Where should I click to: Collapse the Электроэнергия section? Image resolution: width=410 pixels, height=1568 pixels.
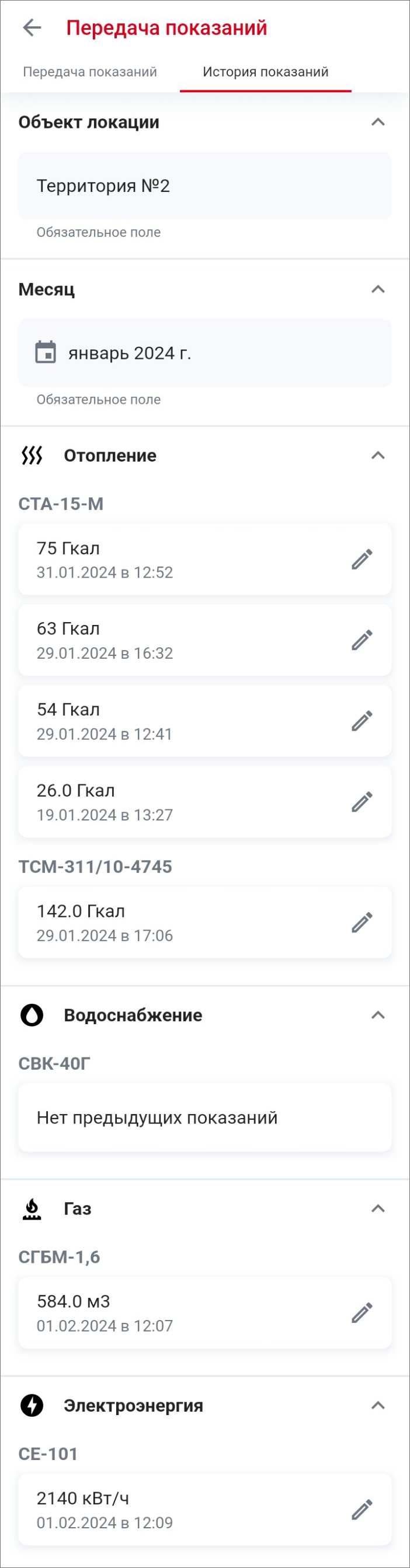[378, 1405]
